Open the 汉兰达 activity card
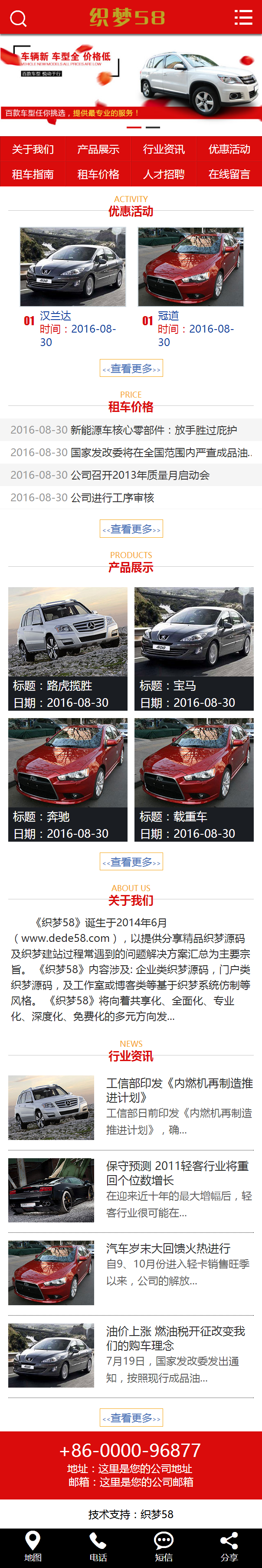This screenshot has height=1568, width=262. pyautogui.click(x=72, y=267)
